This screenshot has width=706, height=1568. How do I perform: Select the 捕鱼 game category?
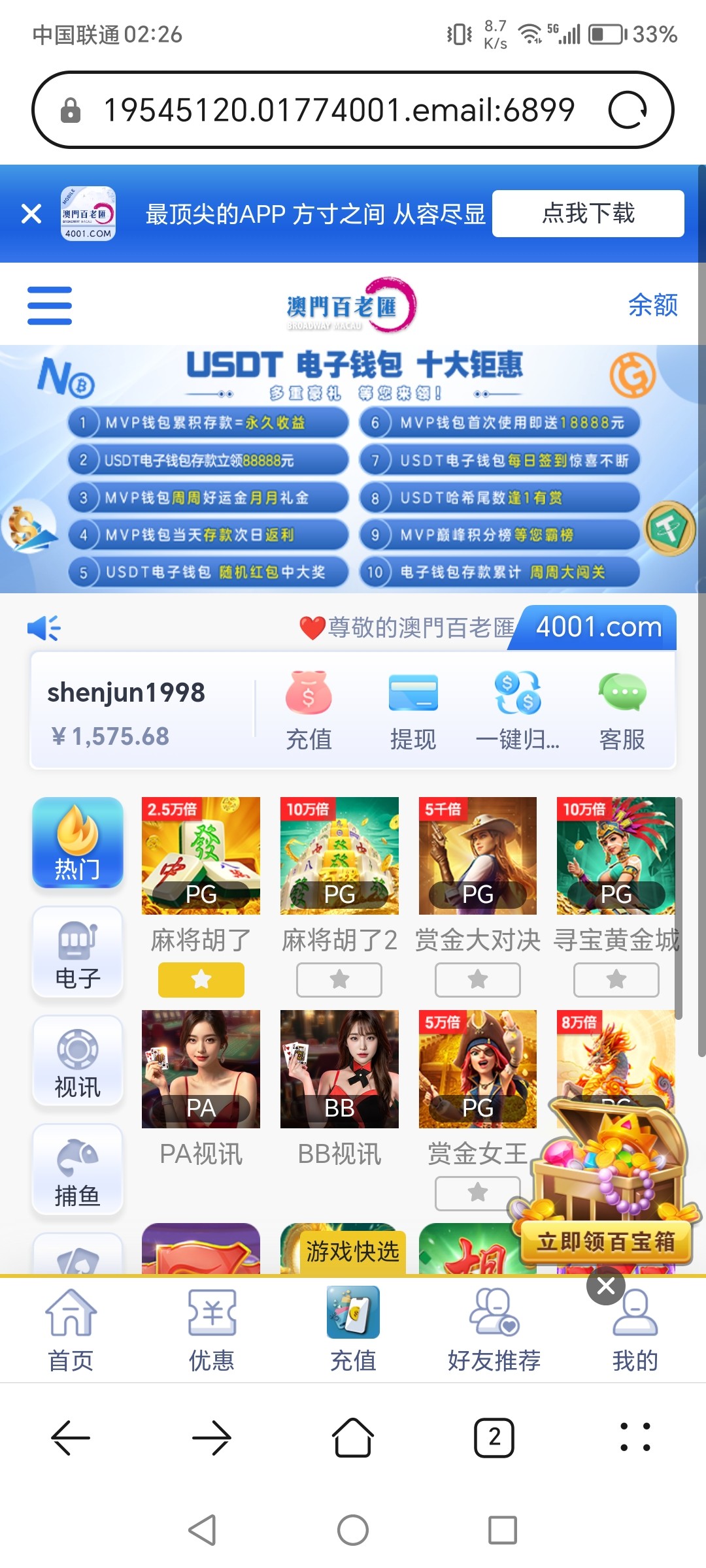click(x=78, y=1170)
